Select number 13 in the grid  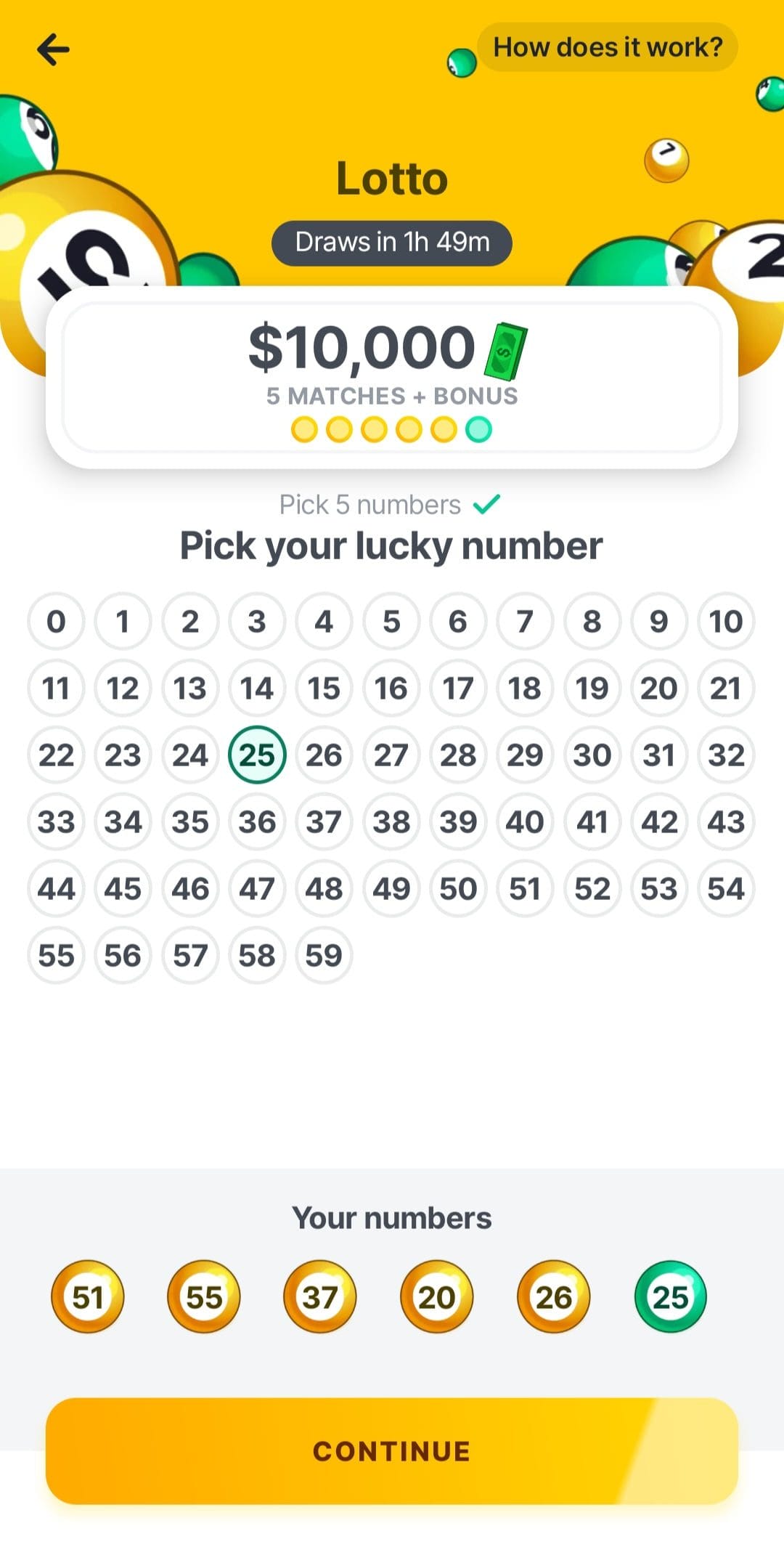[x=190, y=688]
